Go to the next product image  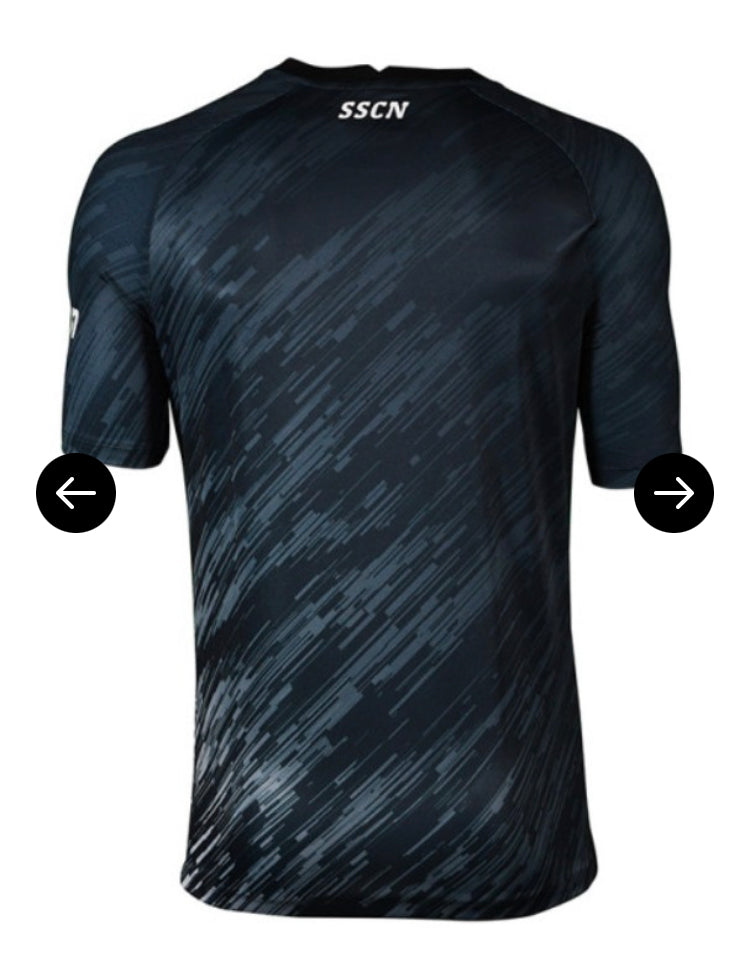[x=674, y=493]
